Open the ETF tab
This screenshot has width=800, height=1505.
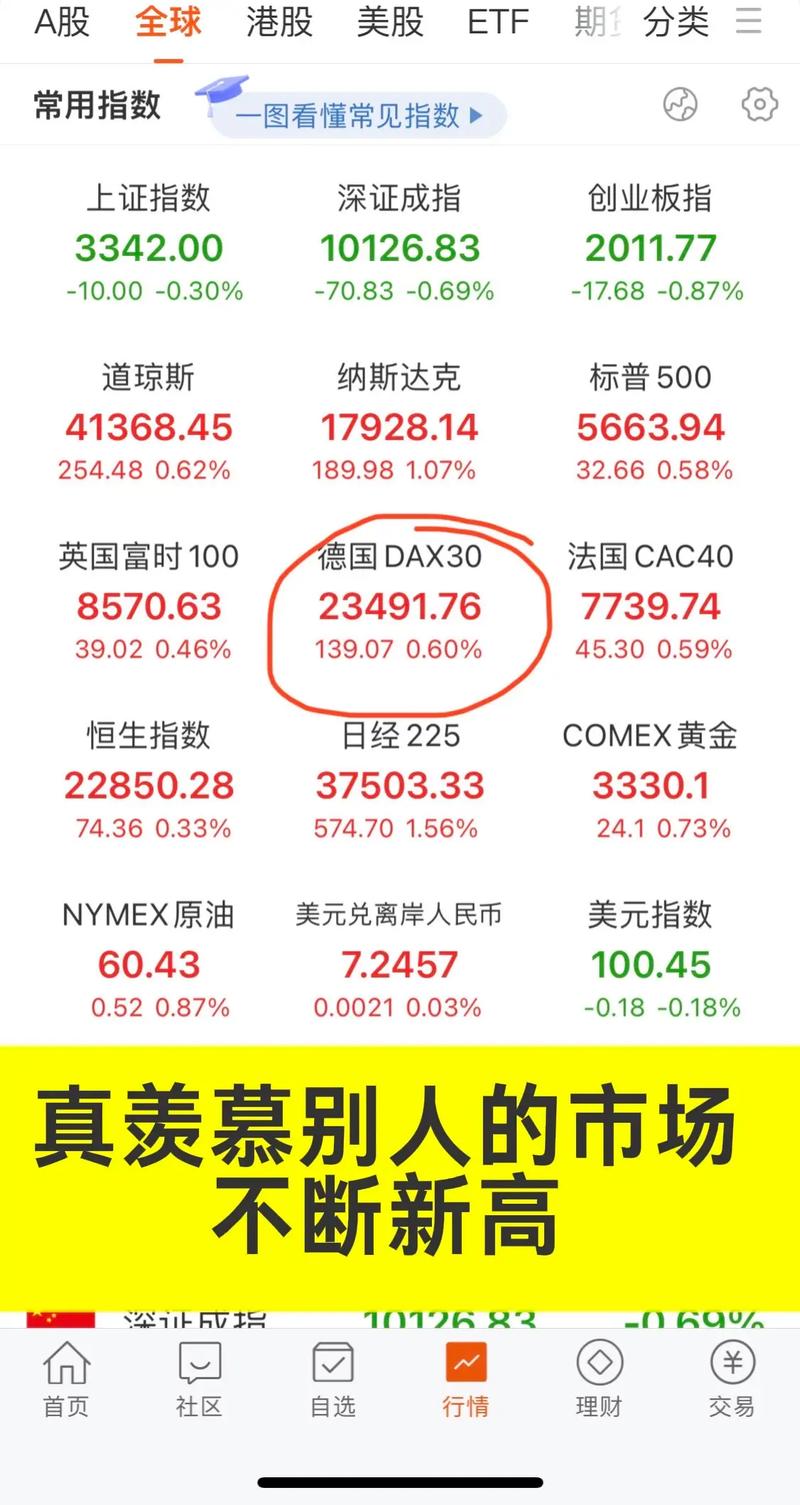pos(499,22)
